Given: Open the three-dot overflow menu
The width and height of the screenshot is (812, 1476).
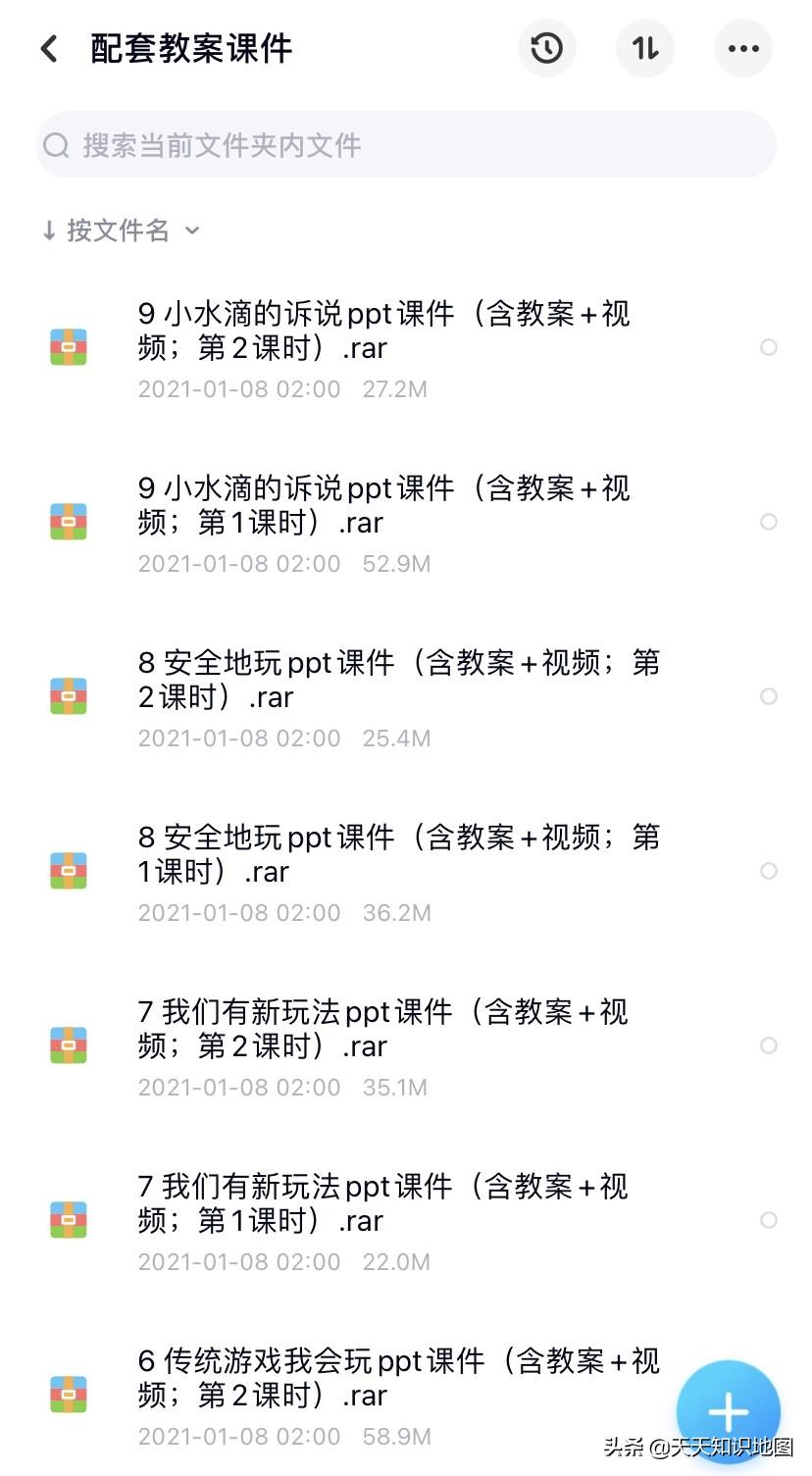Looking at the screenshot, I should (x=742, y=48).
